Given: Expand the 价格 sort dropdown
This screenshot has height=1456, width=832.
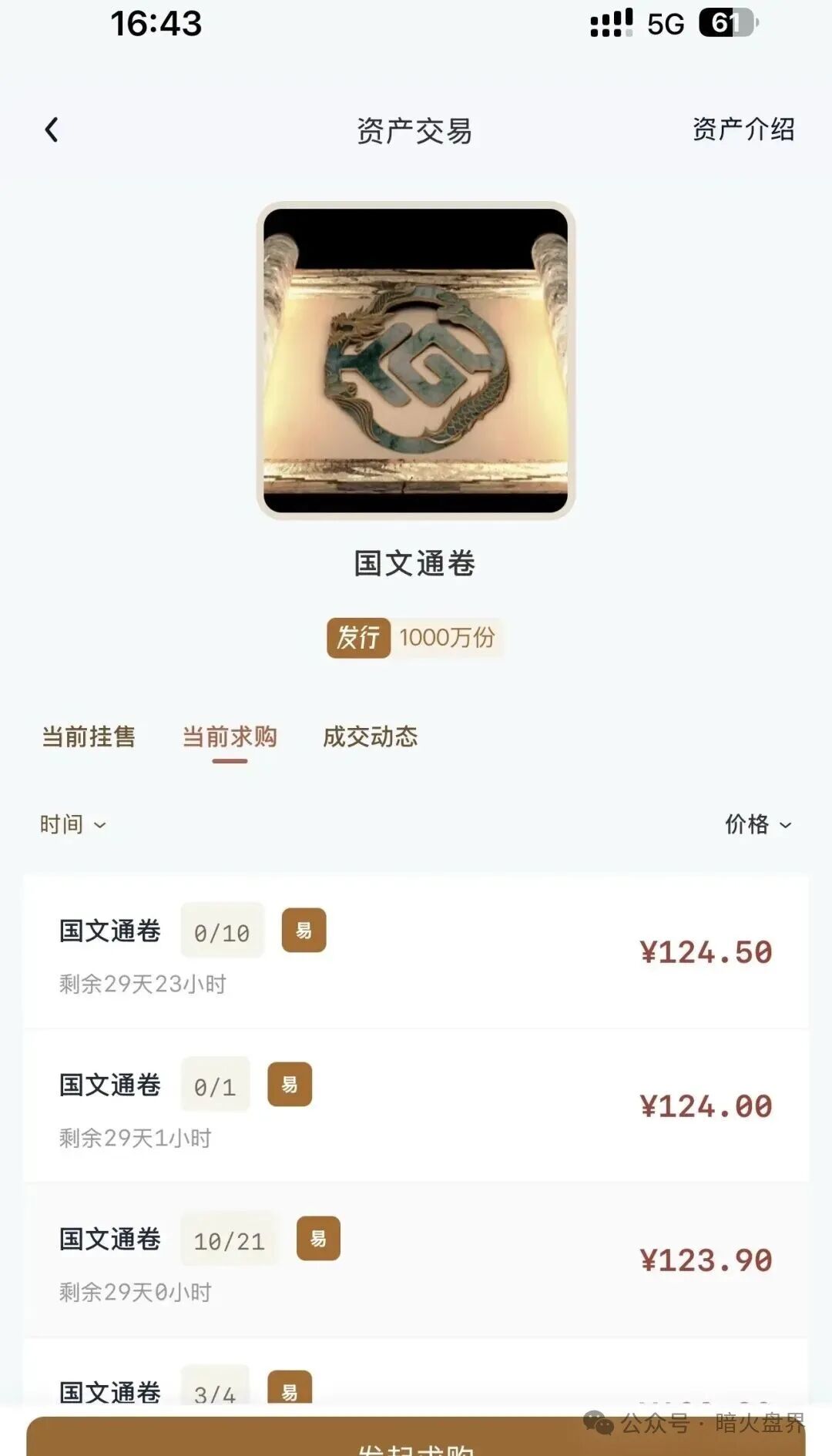Looking at the screenshot, I should (758, 824).
